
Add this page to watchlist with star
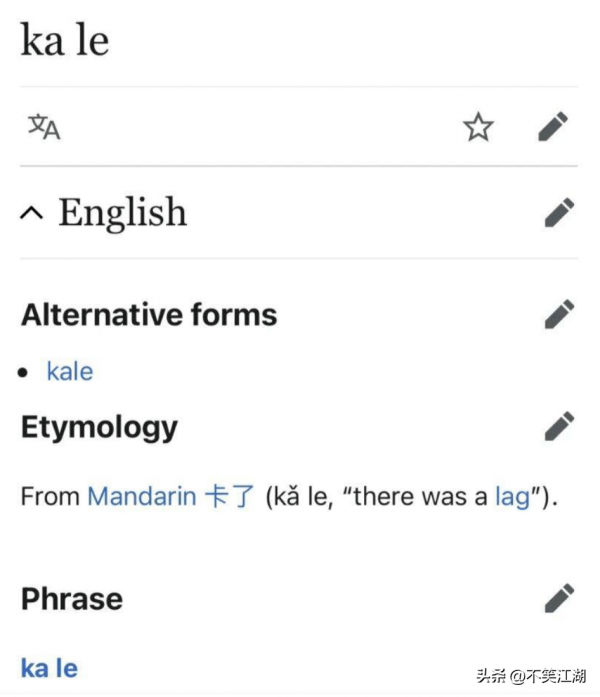click(x=478, y=127)
